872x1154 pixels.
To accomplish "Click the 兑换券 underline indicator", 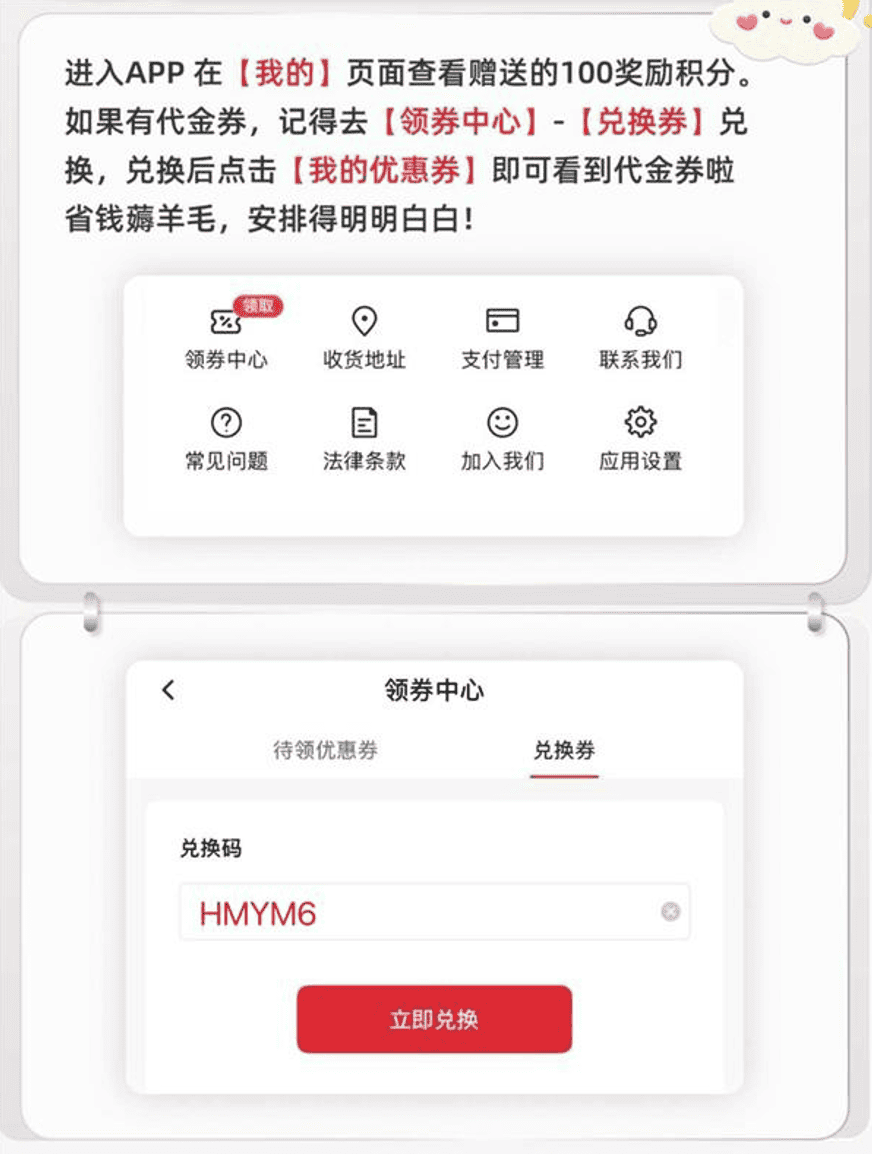I will click(x=563, y=772).
